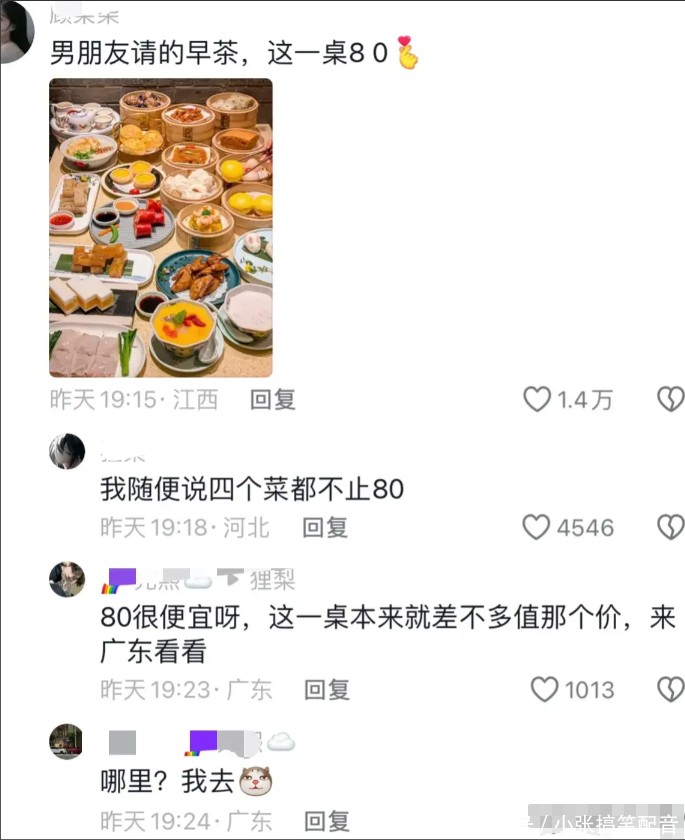
Task: Dislike the comment 我随便说四个菜都不止80
Action: pos(670,527)
